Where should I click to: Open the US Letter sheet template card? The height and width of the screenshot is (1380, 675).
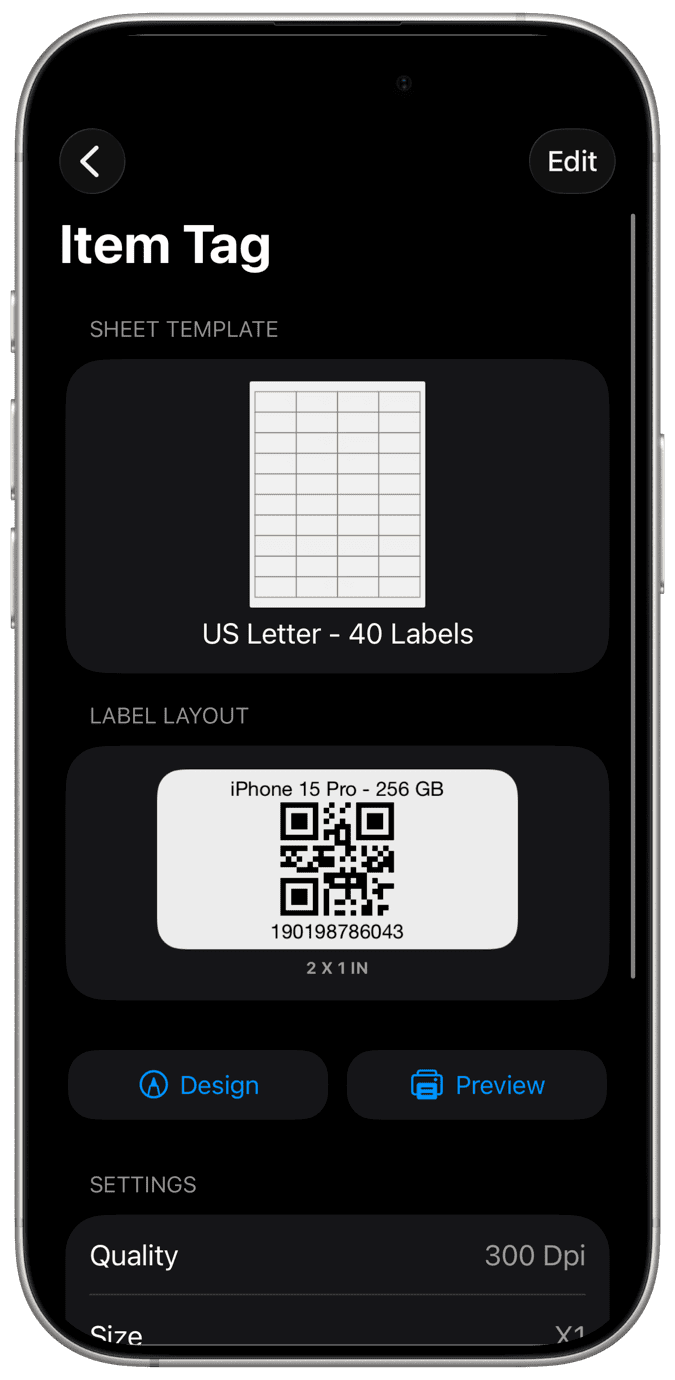337,515
